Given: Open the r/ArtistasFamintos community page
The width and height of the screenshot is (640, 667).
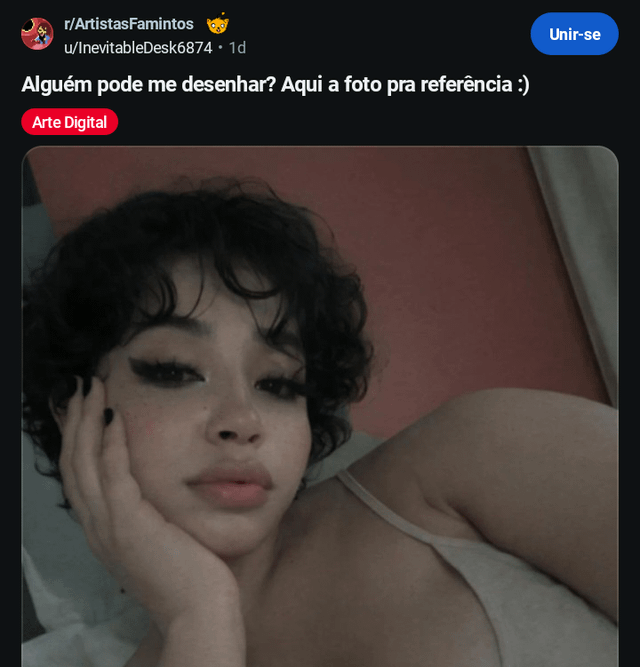Looking at the screenshot, I should pyautogui.click(x=129, y=24).
